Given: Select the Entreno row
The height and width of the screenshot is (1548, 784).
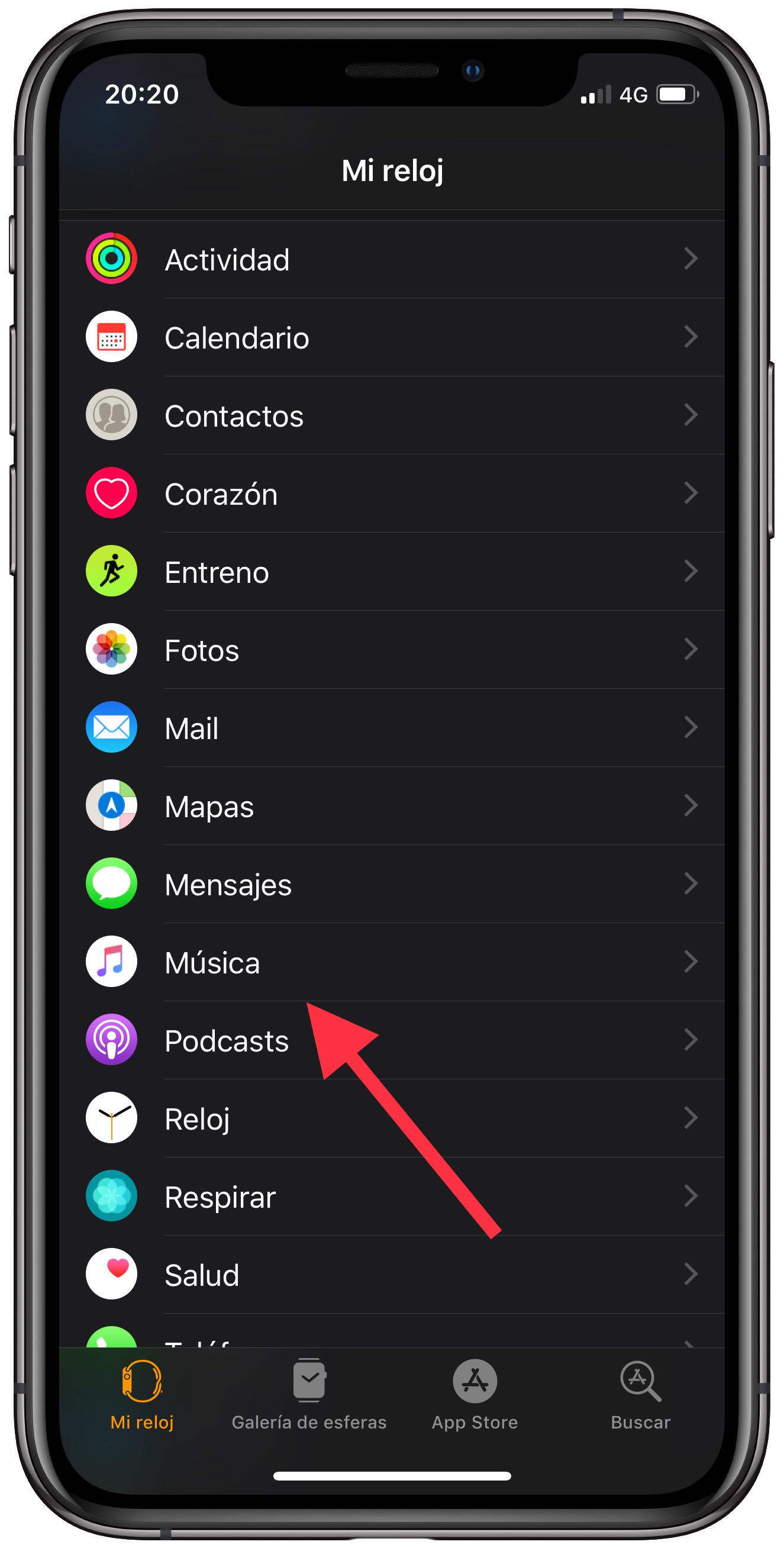Looking at the screenshot, I should (x=391, y=572).
